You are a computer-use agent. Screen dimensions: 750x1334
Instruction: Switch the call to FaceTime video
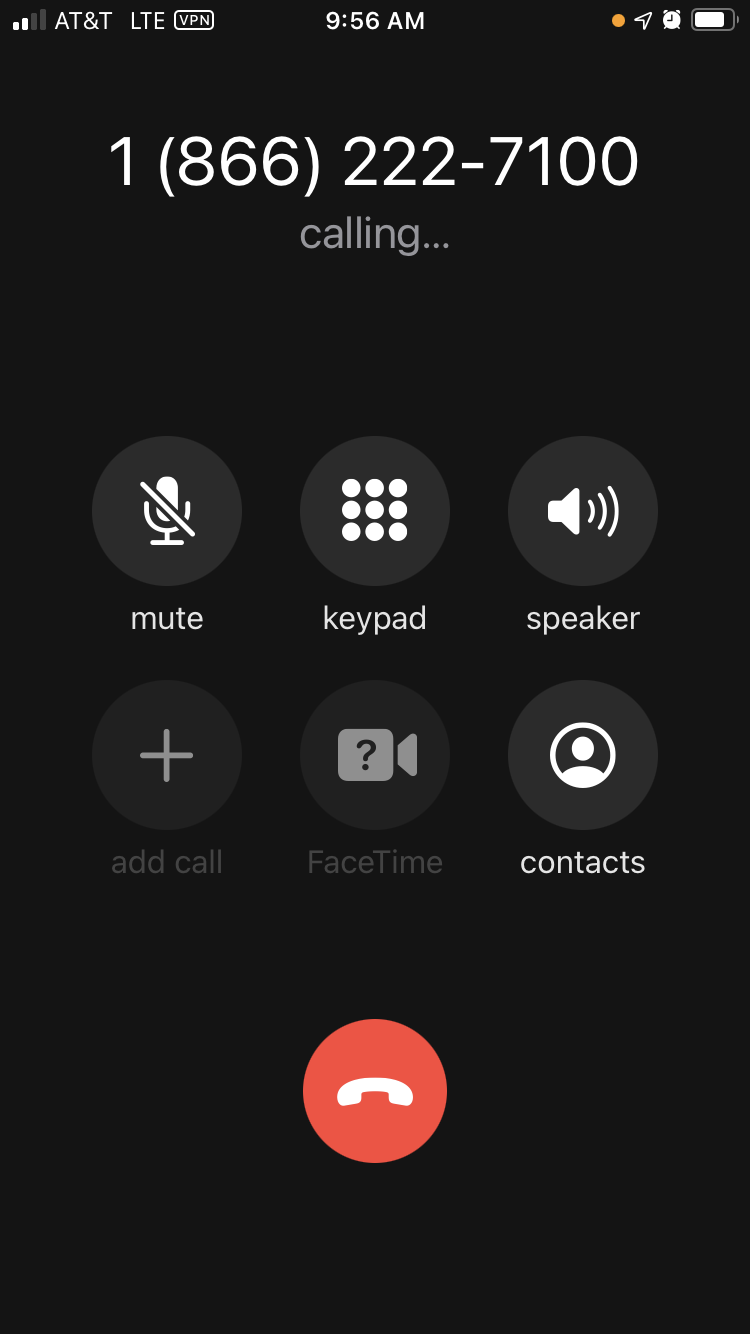(x=375, y=755)
